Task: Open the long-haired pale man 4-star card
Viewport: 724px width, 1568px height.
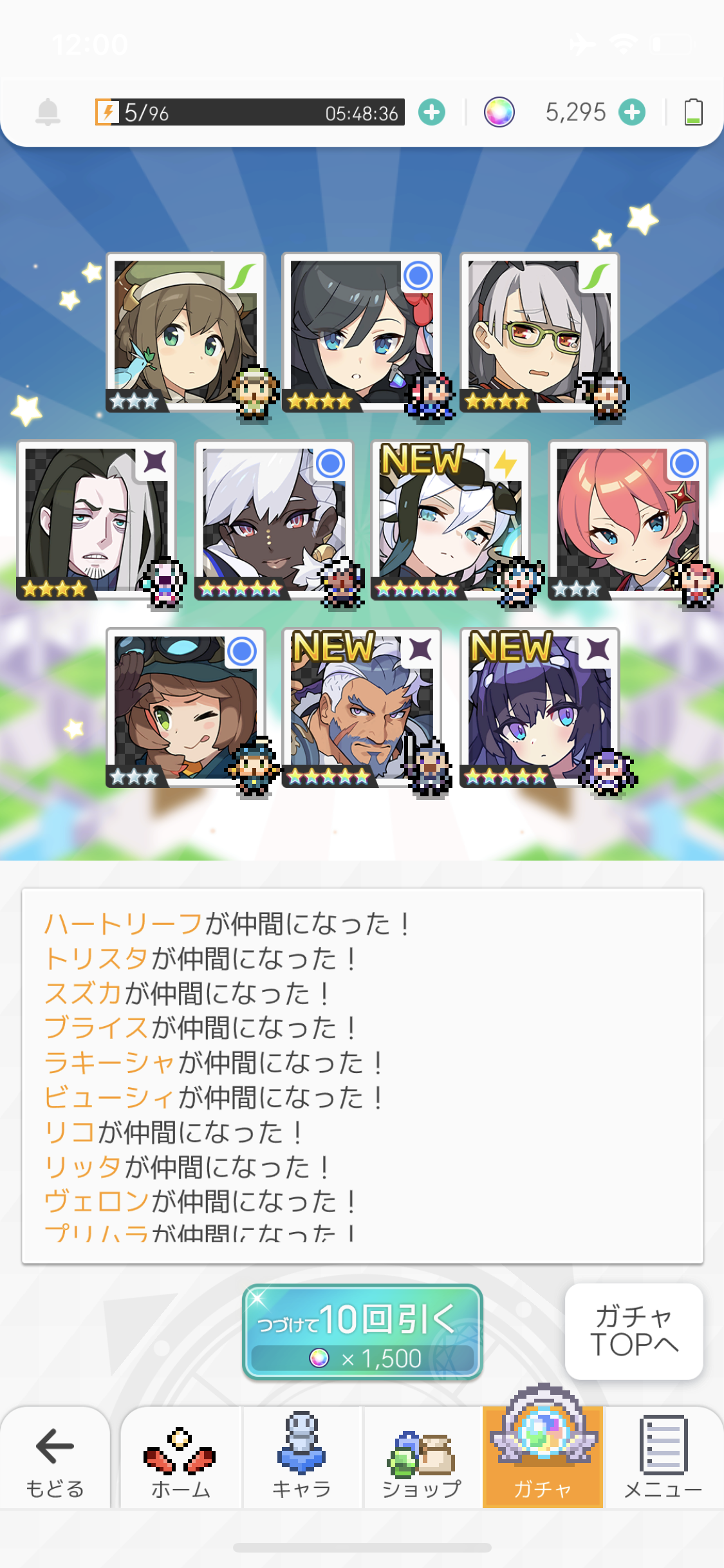Action: pos(97,520)
